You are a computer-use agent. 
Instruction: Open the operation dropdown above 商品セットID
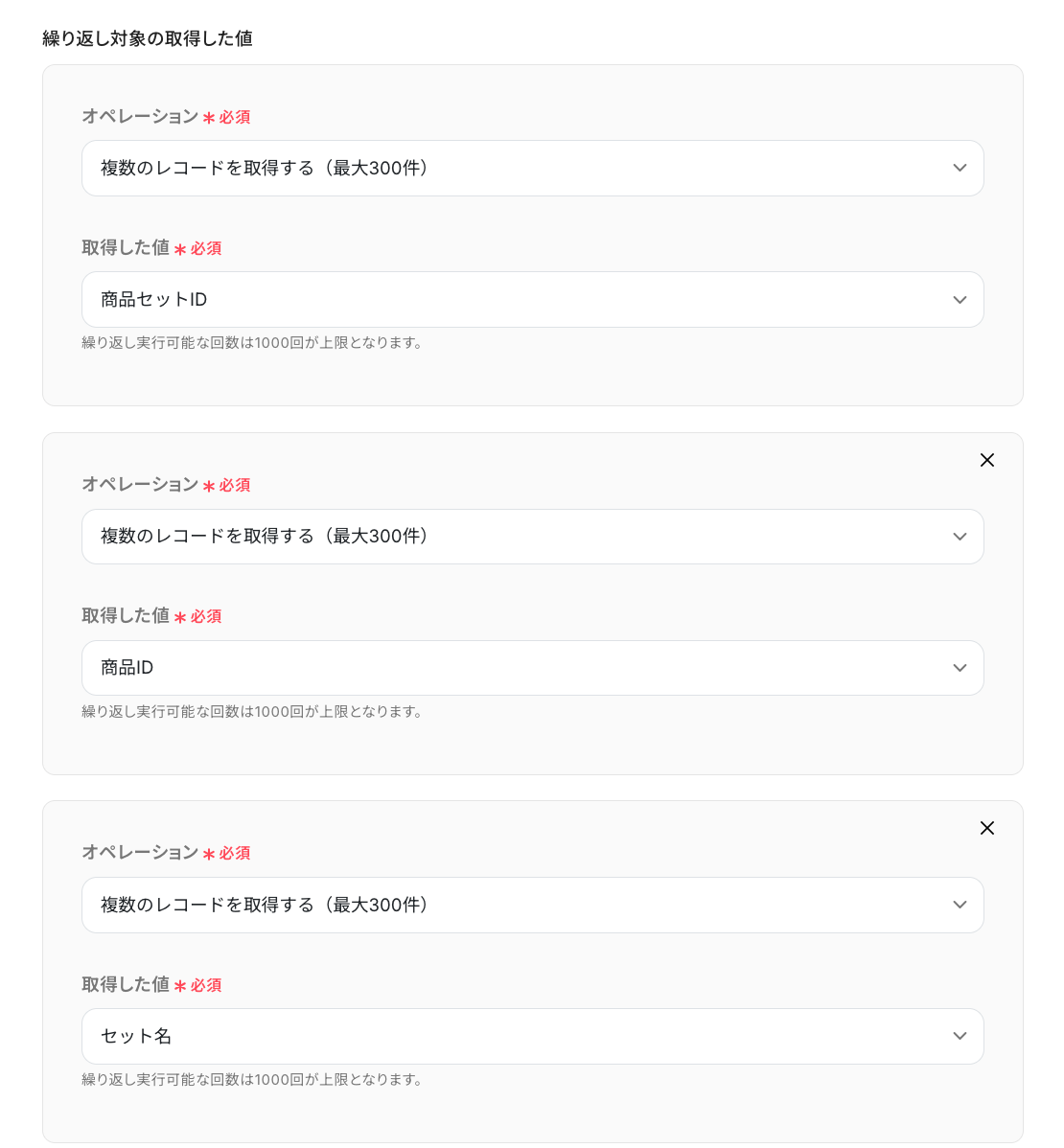tap(532, 168)
